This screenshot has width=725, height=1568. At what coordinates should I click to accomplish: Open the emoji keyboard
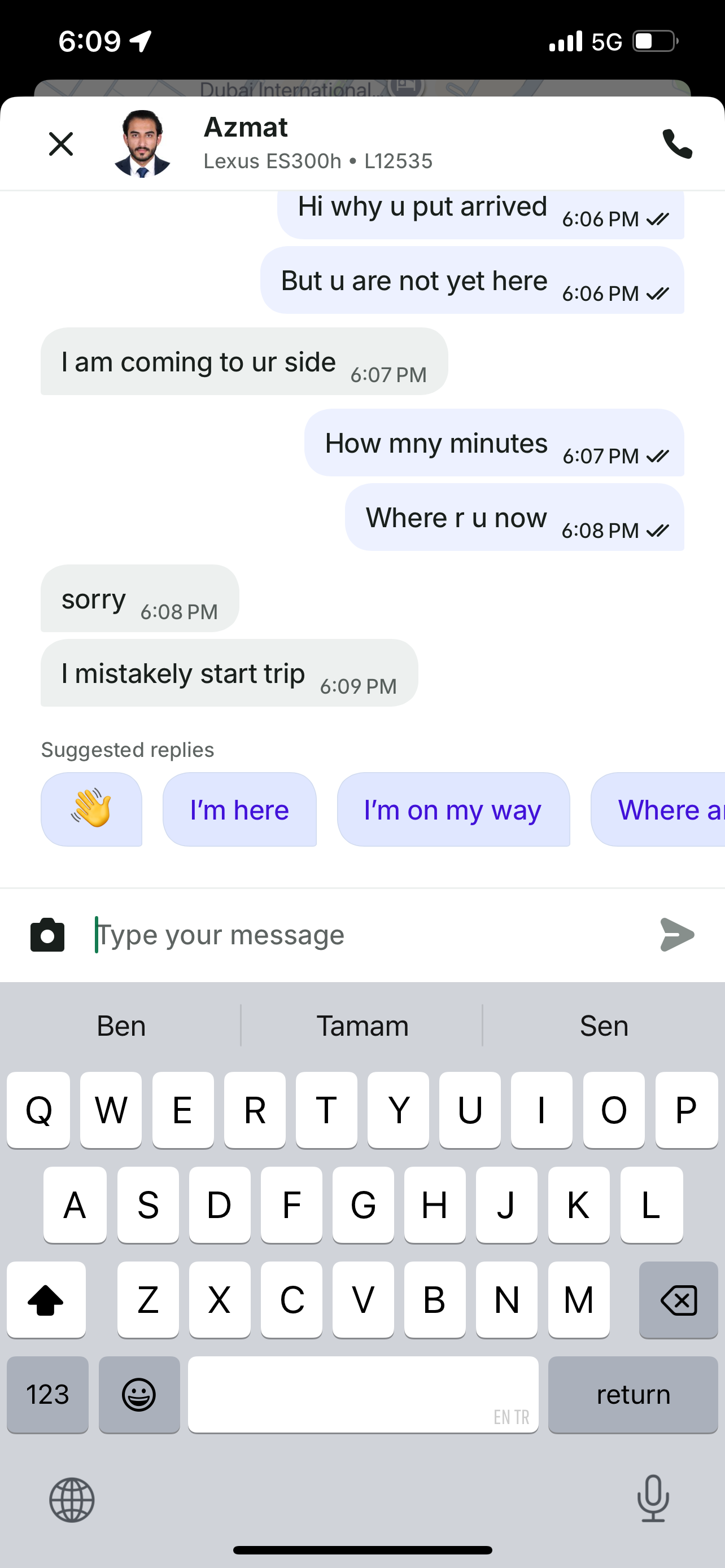click(139, 1395)
